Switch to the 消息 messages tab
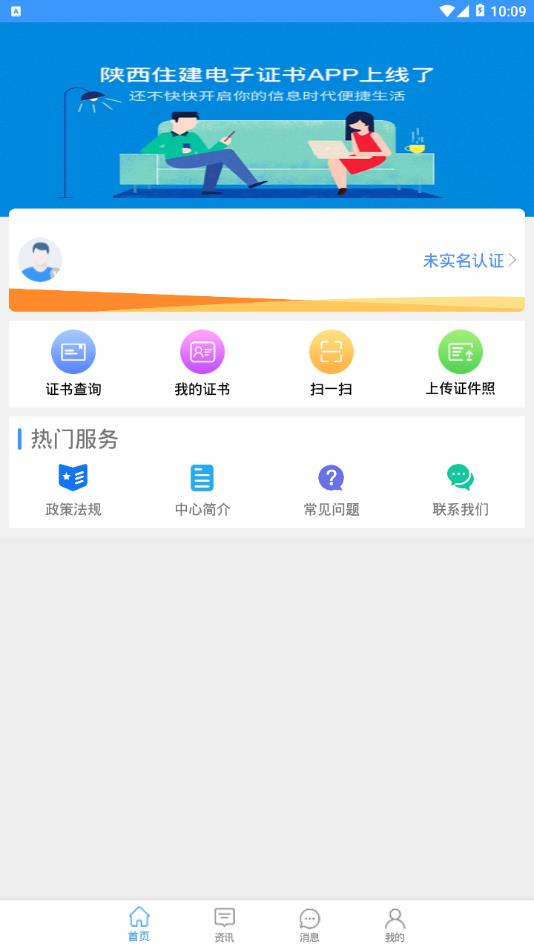The height and width of the screenshot is (950, 534). coord(310,925)
